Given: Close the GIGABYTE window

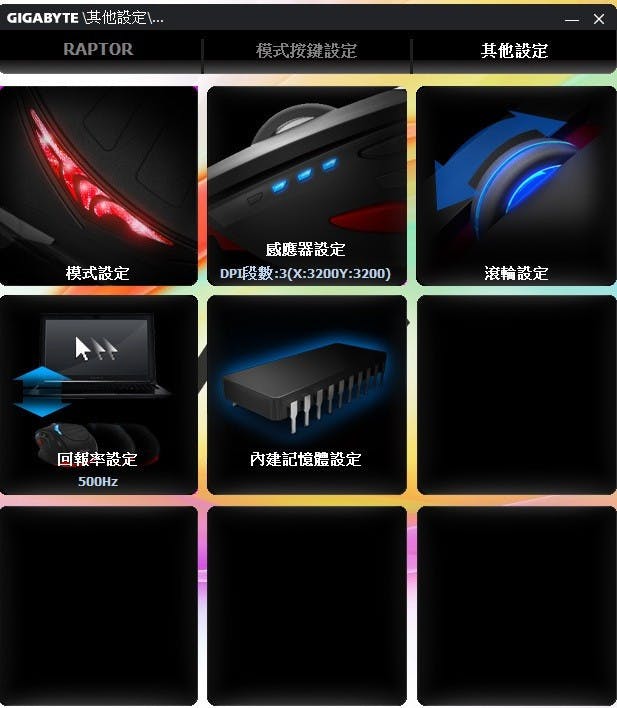Looking at the screenshot, I should click(598, 19).
